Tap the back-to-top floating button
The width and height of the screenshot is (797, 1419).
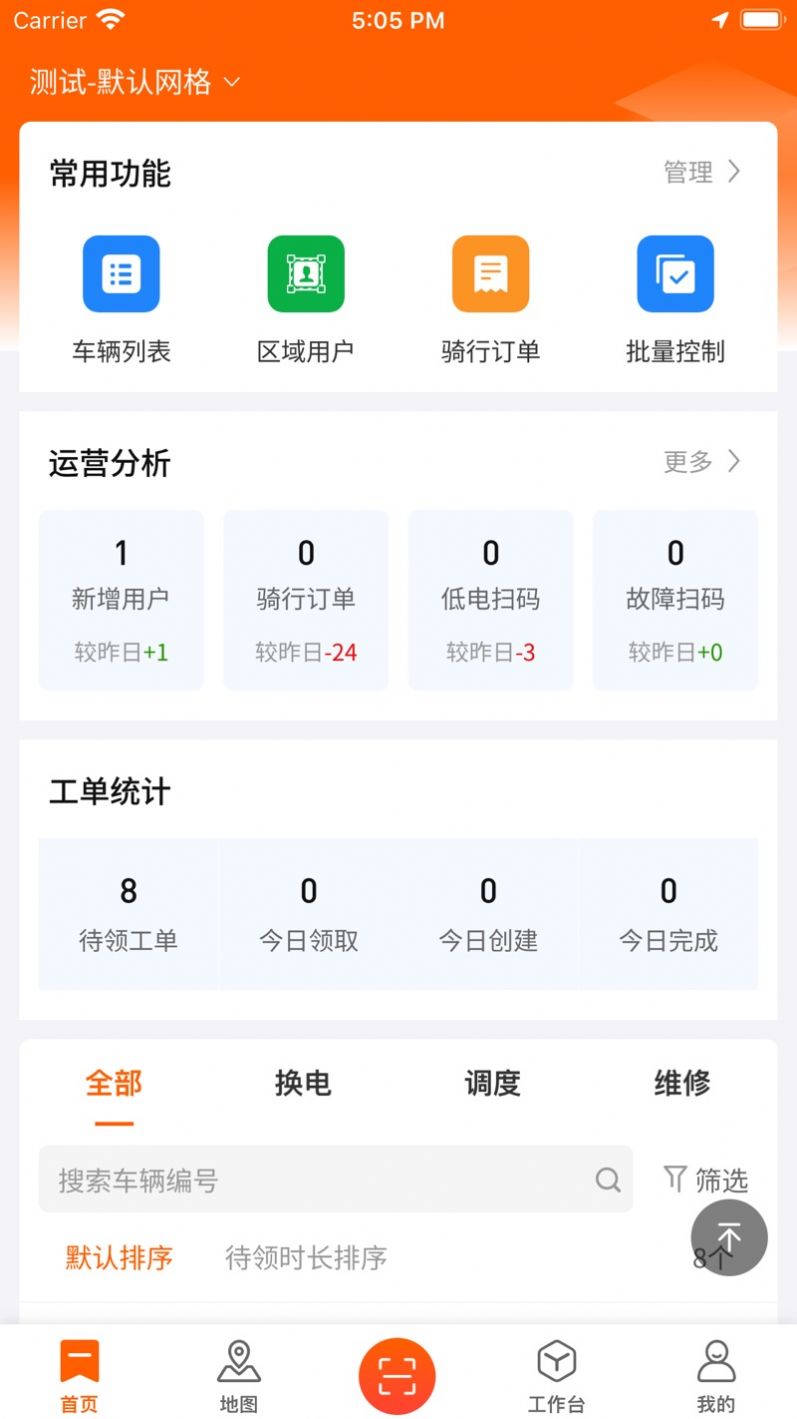pos(728,1238)
